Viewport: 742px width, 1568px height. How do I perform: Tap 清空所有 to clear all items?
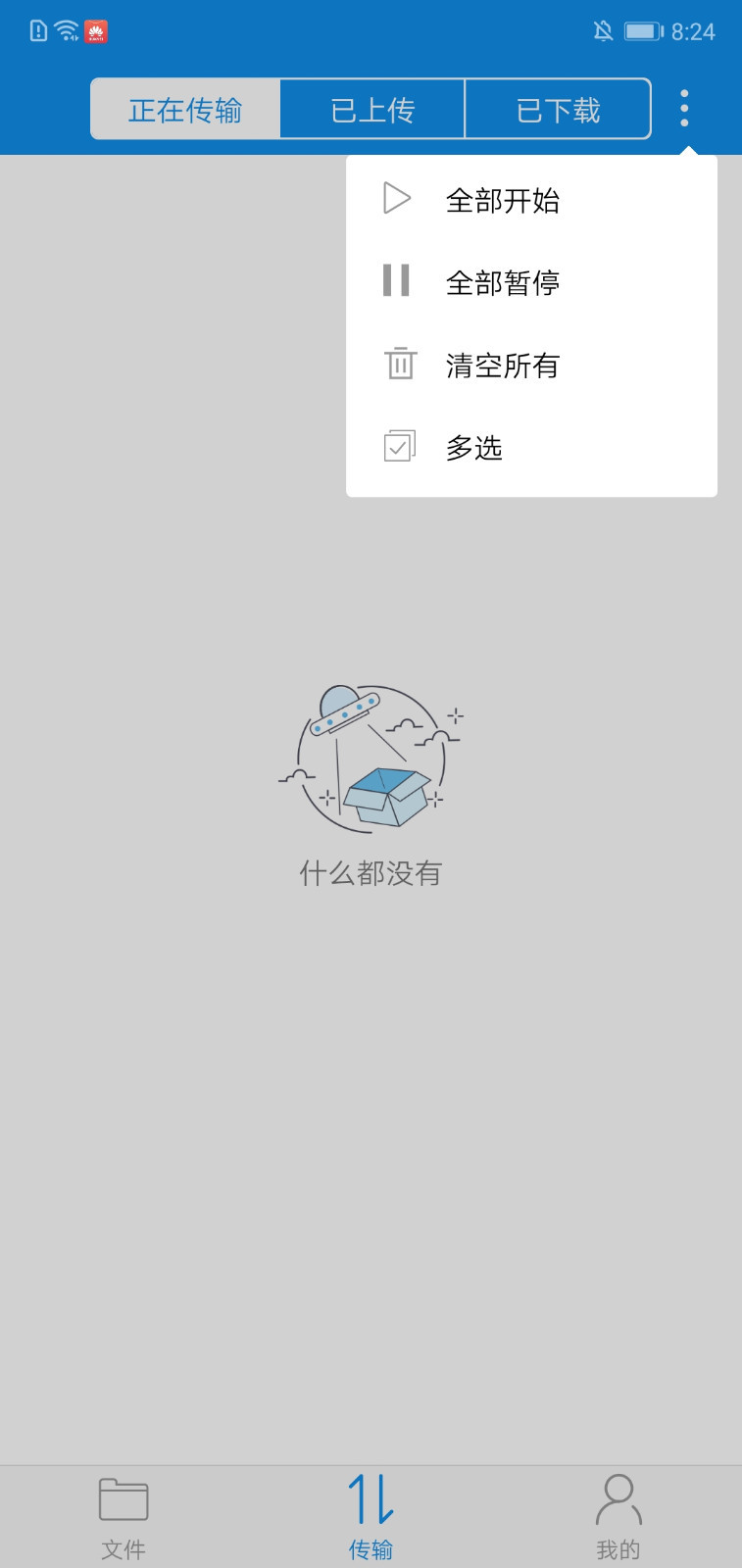[x=502, y=366]
